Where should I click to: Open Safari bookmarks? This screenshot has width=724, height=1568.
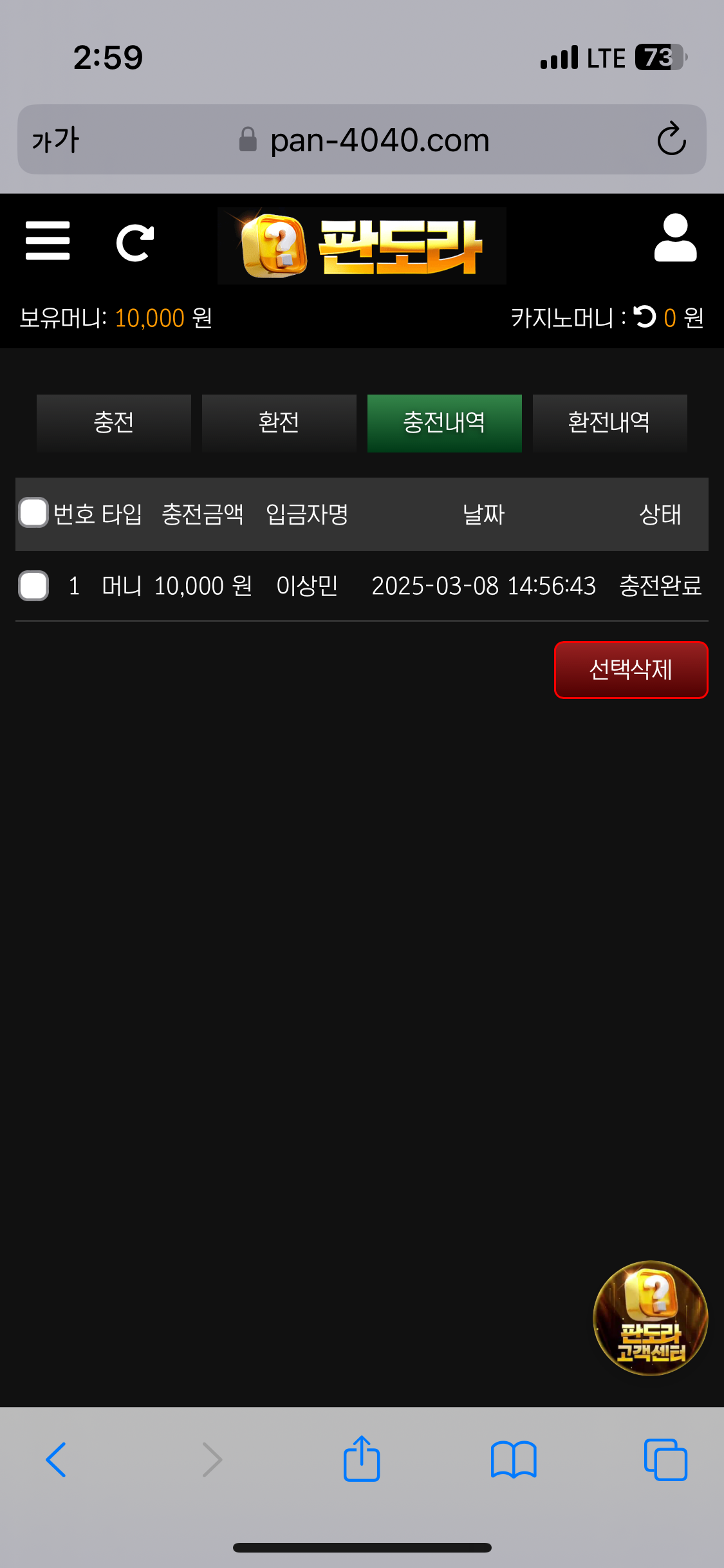[x=513, y=1459]
